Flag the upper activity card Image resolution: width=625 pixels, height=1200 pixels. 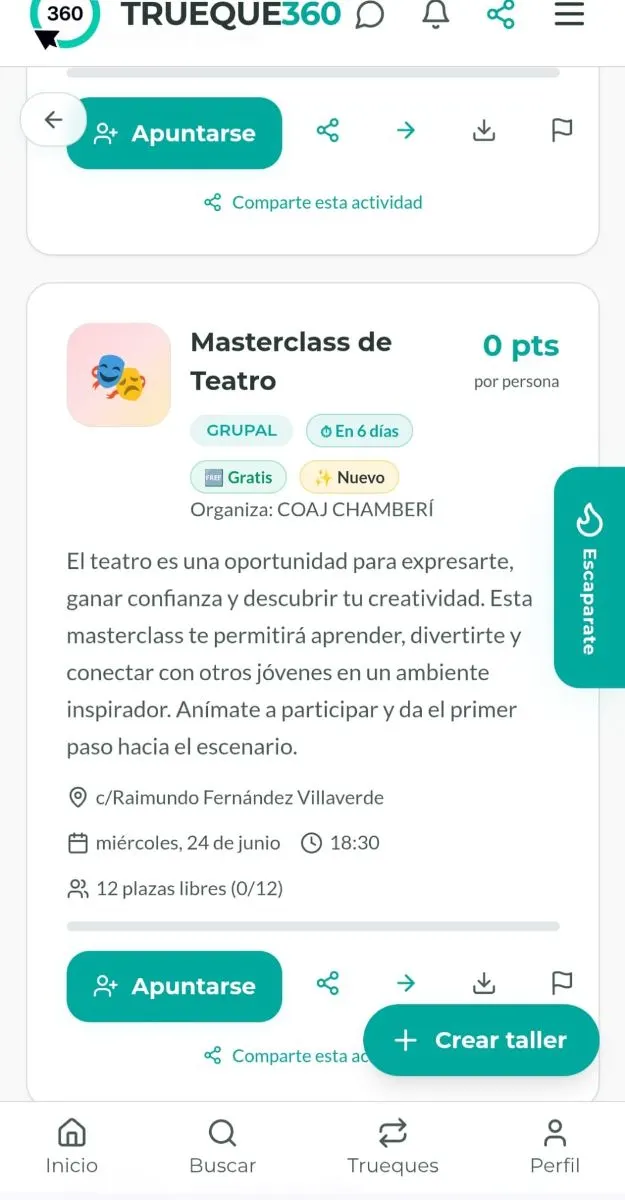pos(562,130)
